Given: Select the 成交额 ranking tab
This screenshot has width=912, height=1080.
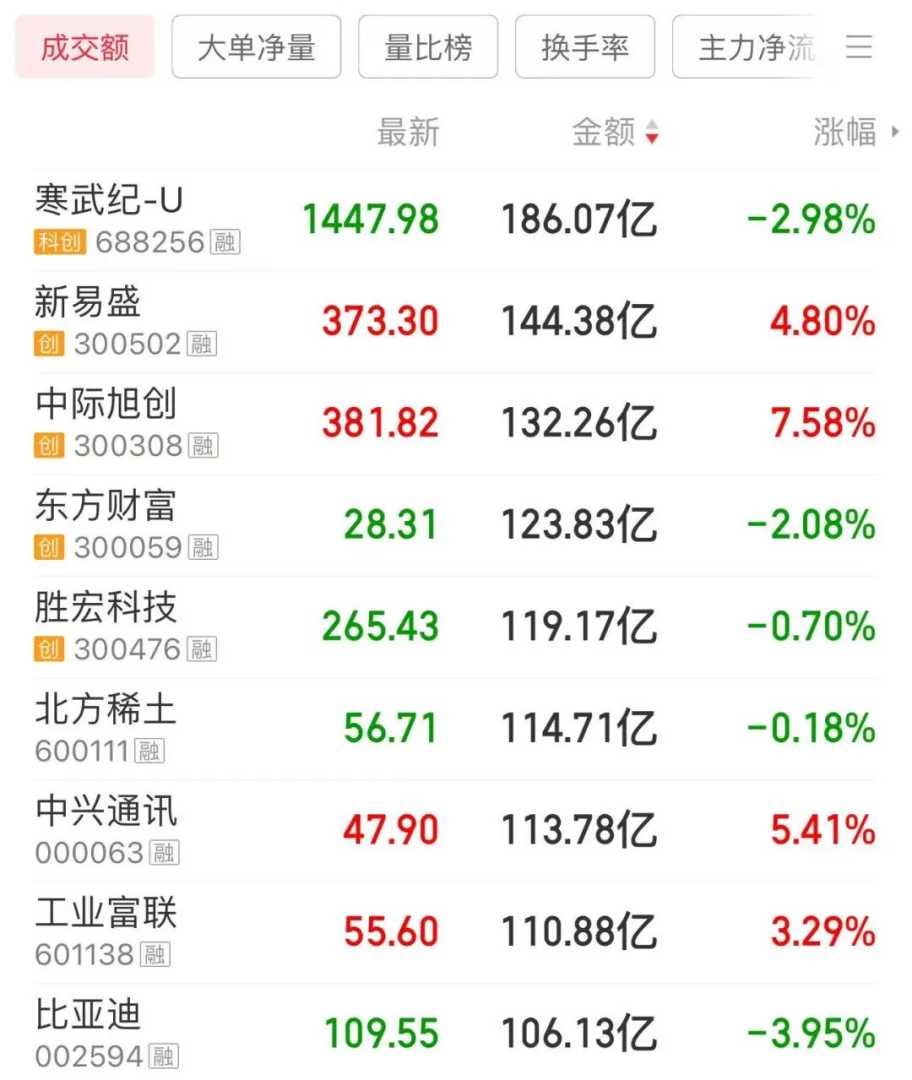Looking at the screenshot, I should (x=85, y=47).
